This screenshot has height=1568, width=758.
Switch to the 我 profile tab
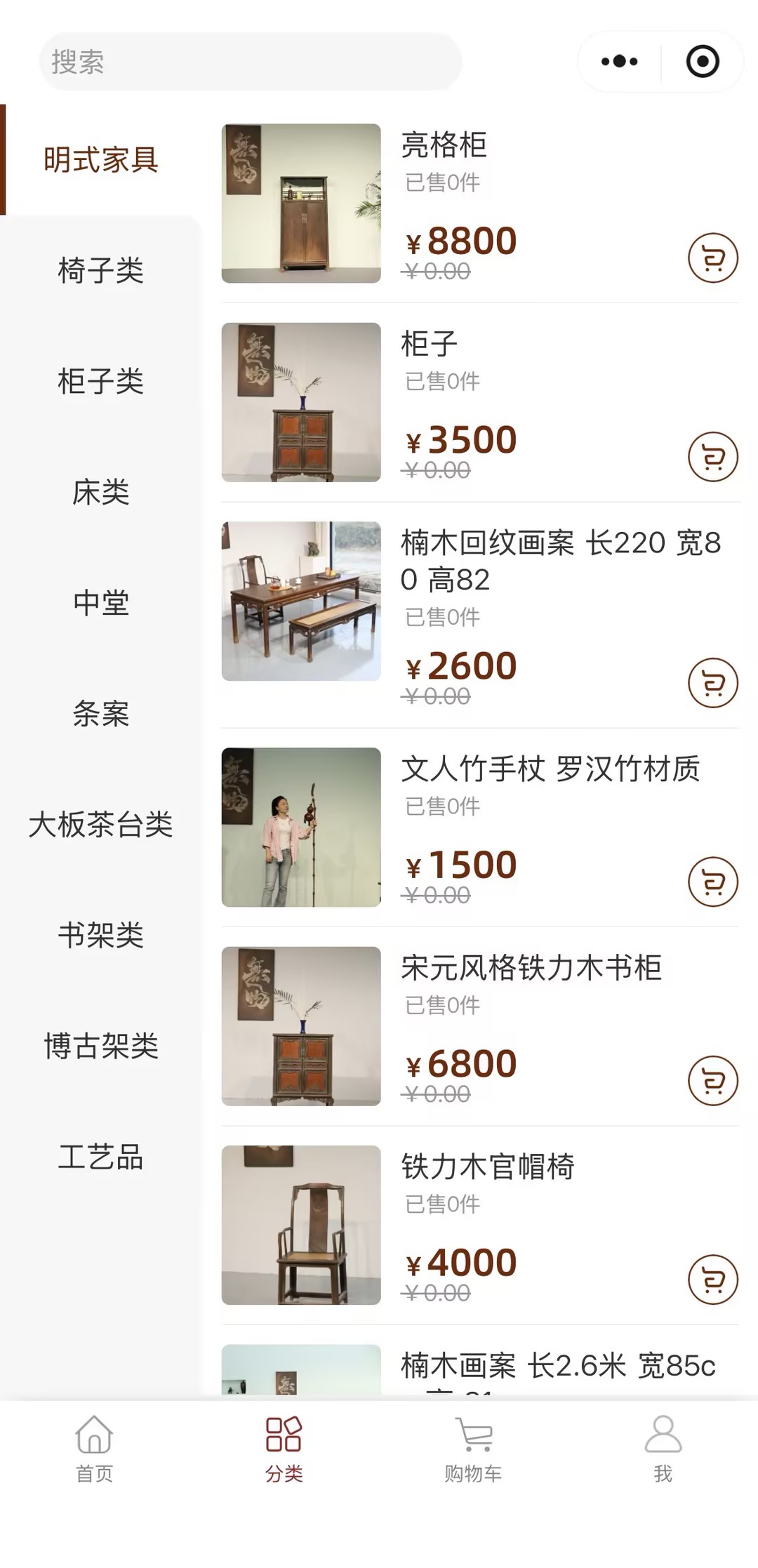pyautogui.click(x=663, y=1449)
